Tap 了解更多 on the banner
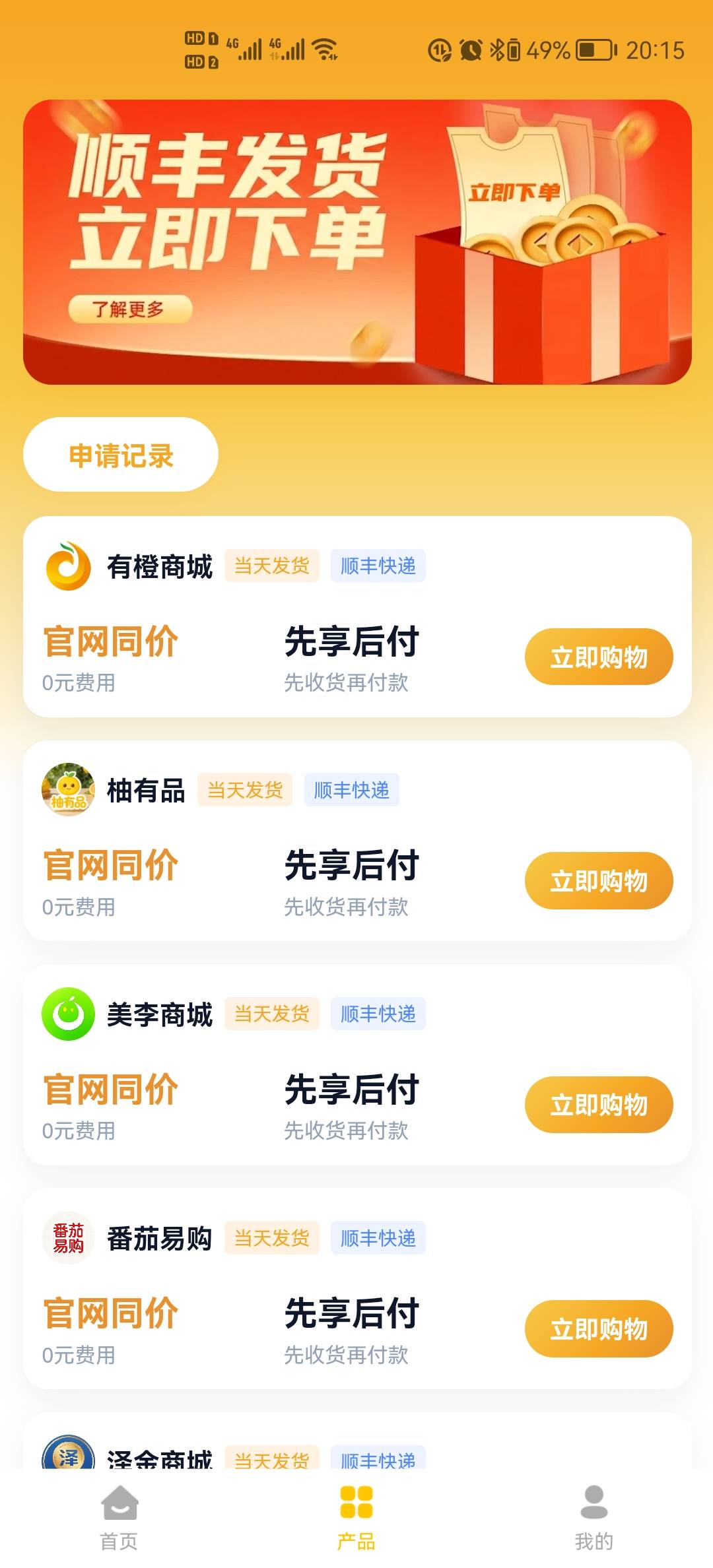This screenshot has width=713, height=1568. [130, 309]
